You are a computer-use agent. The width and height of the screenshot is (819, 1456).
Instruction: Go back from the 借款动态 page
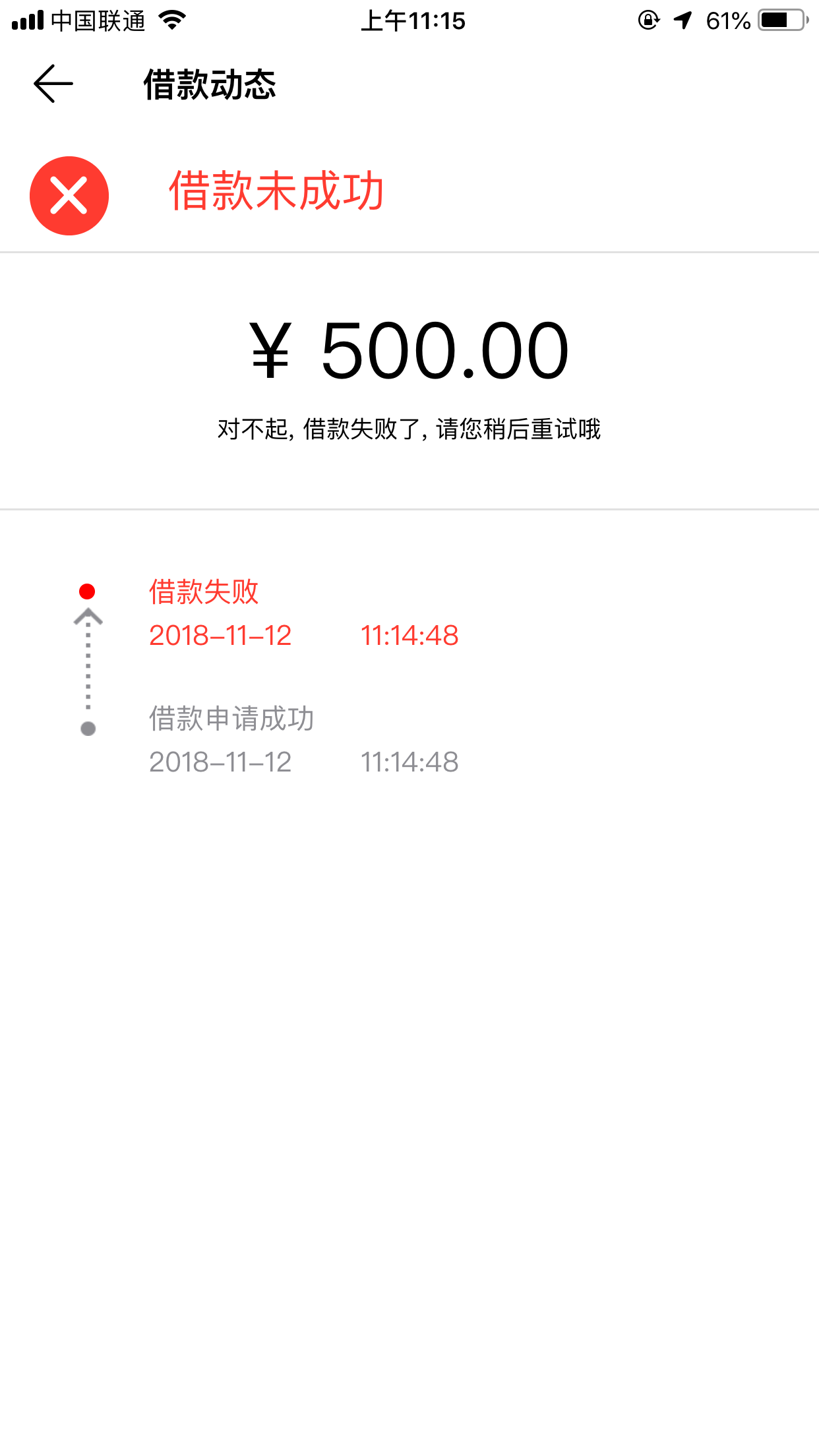(53, 84)
